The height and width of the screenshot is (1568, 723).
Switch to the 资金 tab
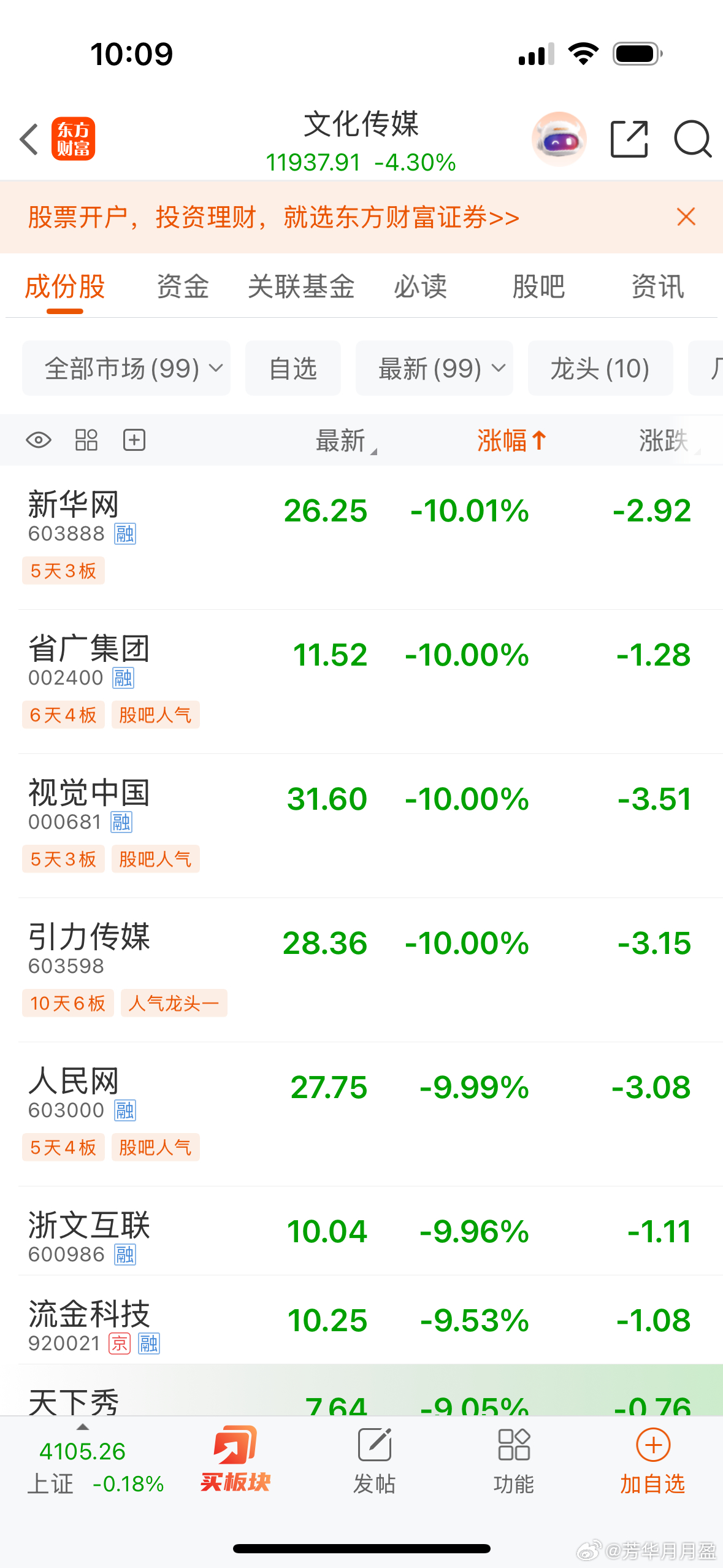183,286
